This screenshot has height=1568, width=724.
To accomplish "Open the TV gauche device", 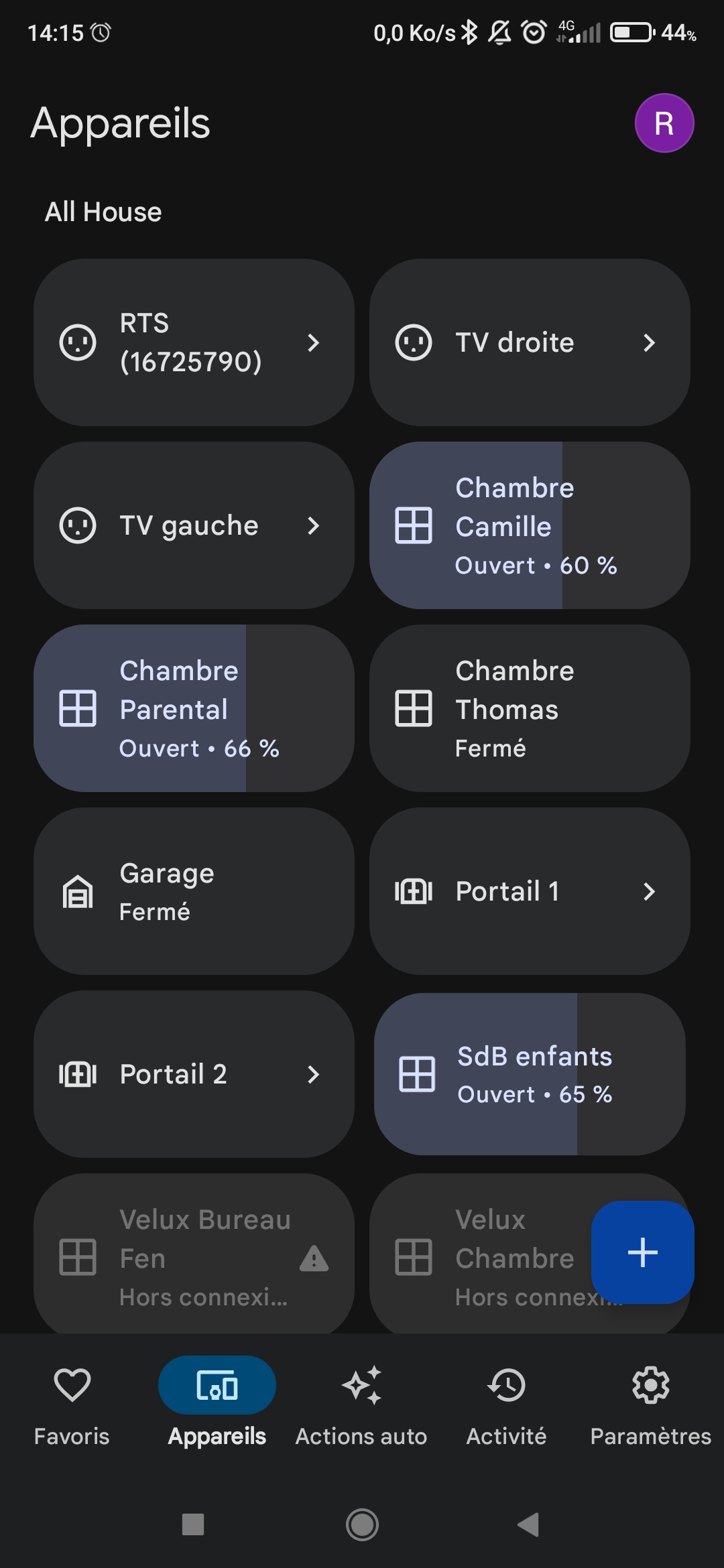I will click(194, 525).
